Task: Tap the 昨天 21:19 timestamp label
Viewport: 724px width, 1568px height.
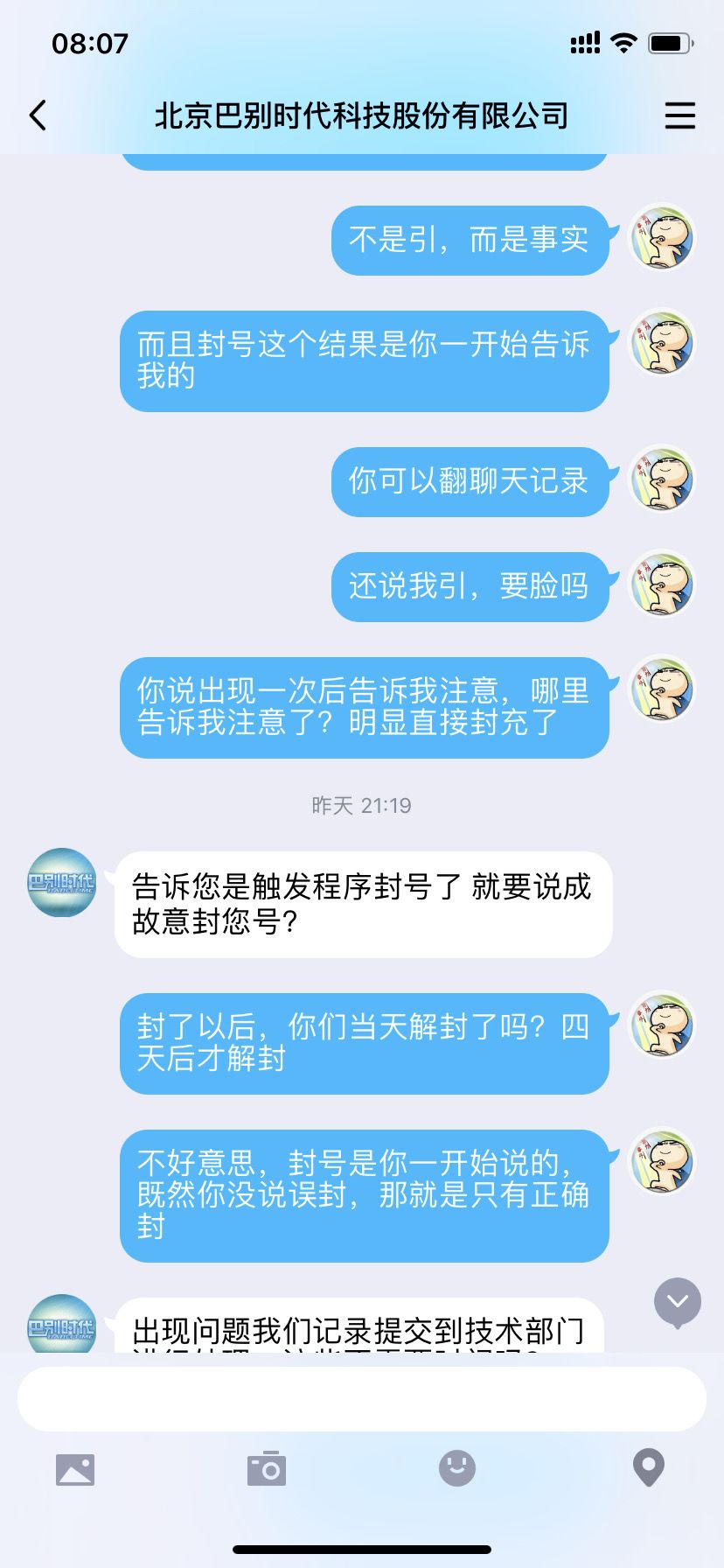Action: tap(362, 806)
